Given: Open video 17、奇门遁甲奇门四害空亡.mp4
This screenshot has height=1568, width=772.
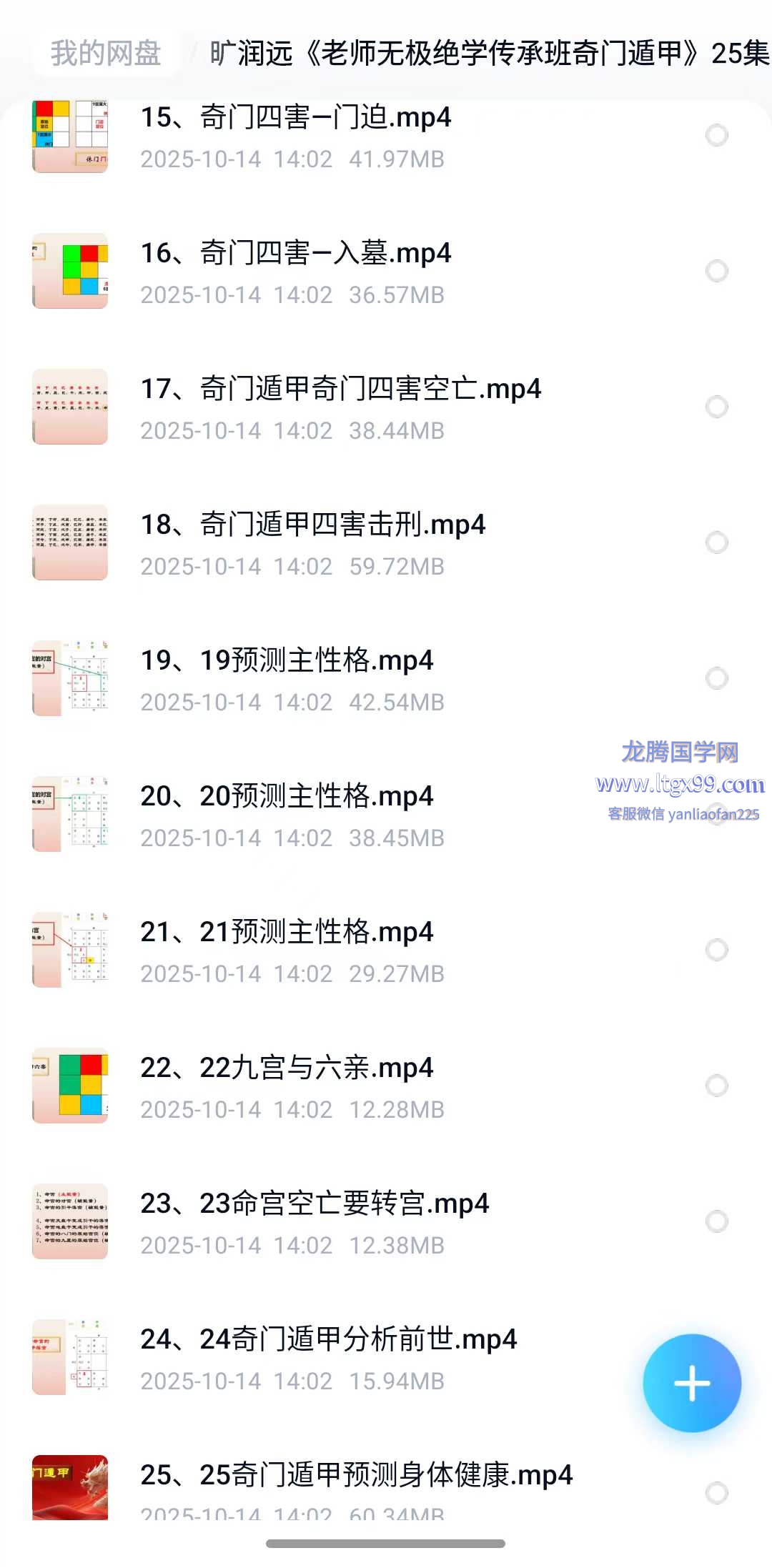Looking at the screenshot, I should 340,389.
